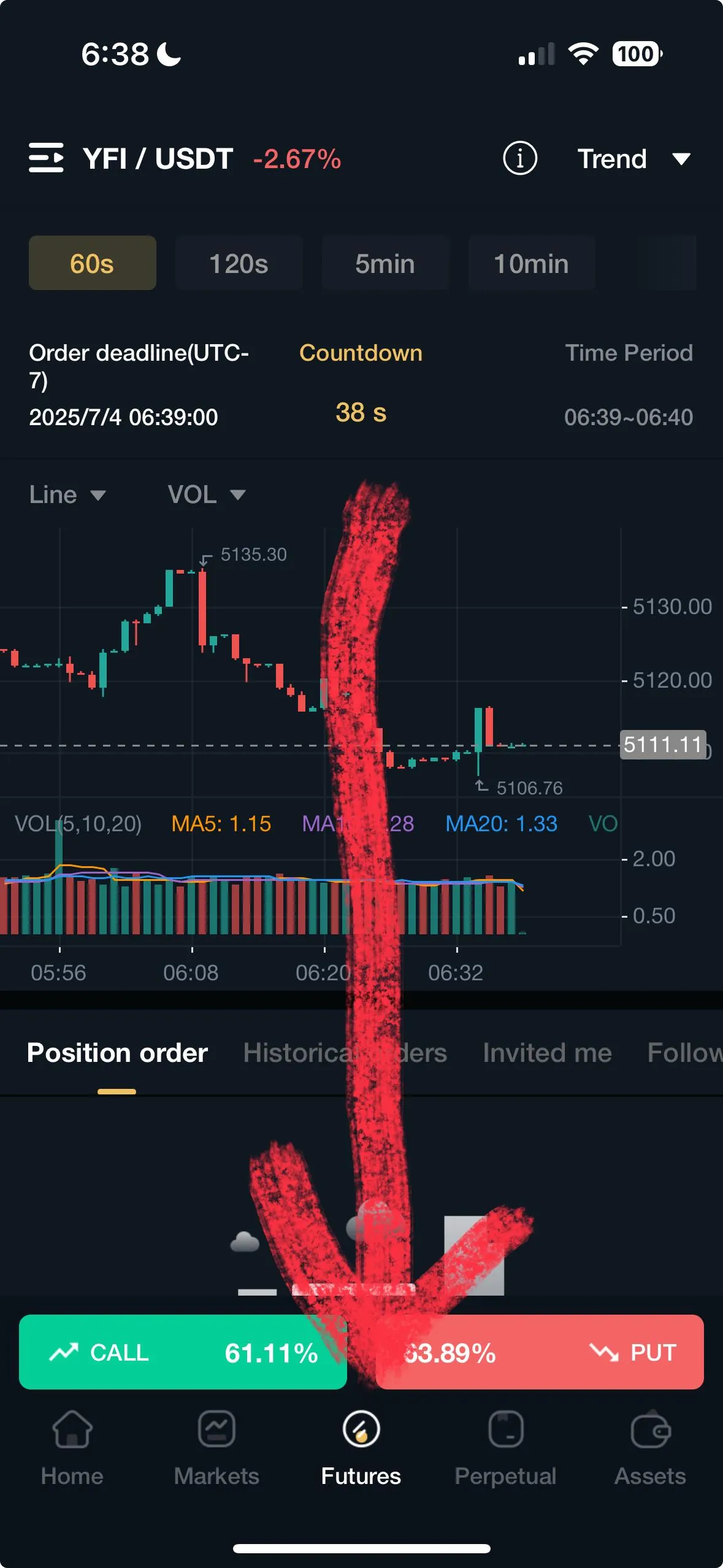Place a PUT order
Screen dimensions: 723x1568
tap(540, 1352)
